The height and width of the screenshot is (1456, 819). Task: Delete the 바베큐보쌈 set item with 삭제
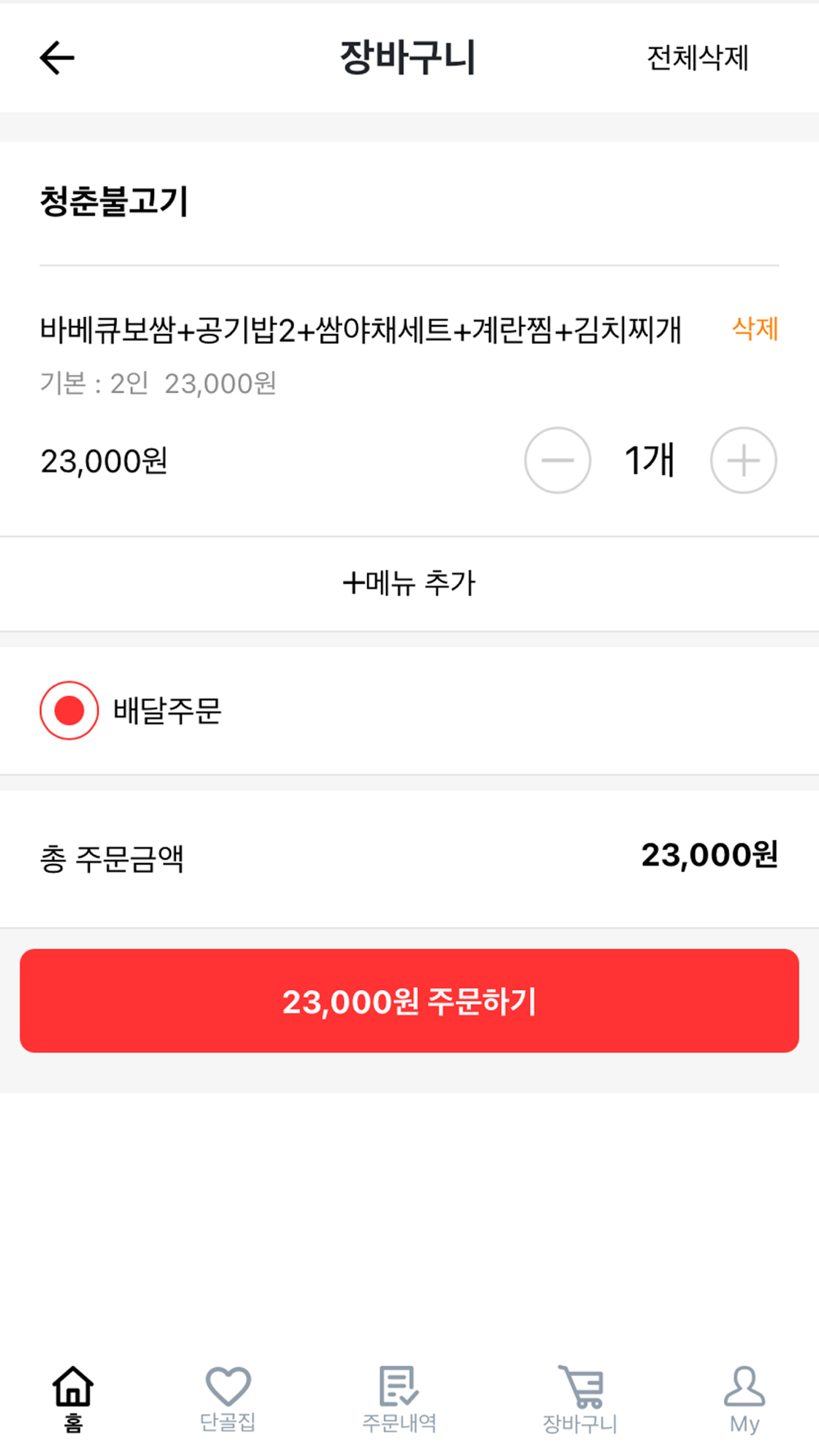[755, 328]
